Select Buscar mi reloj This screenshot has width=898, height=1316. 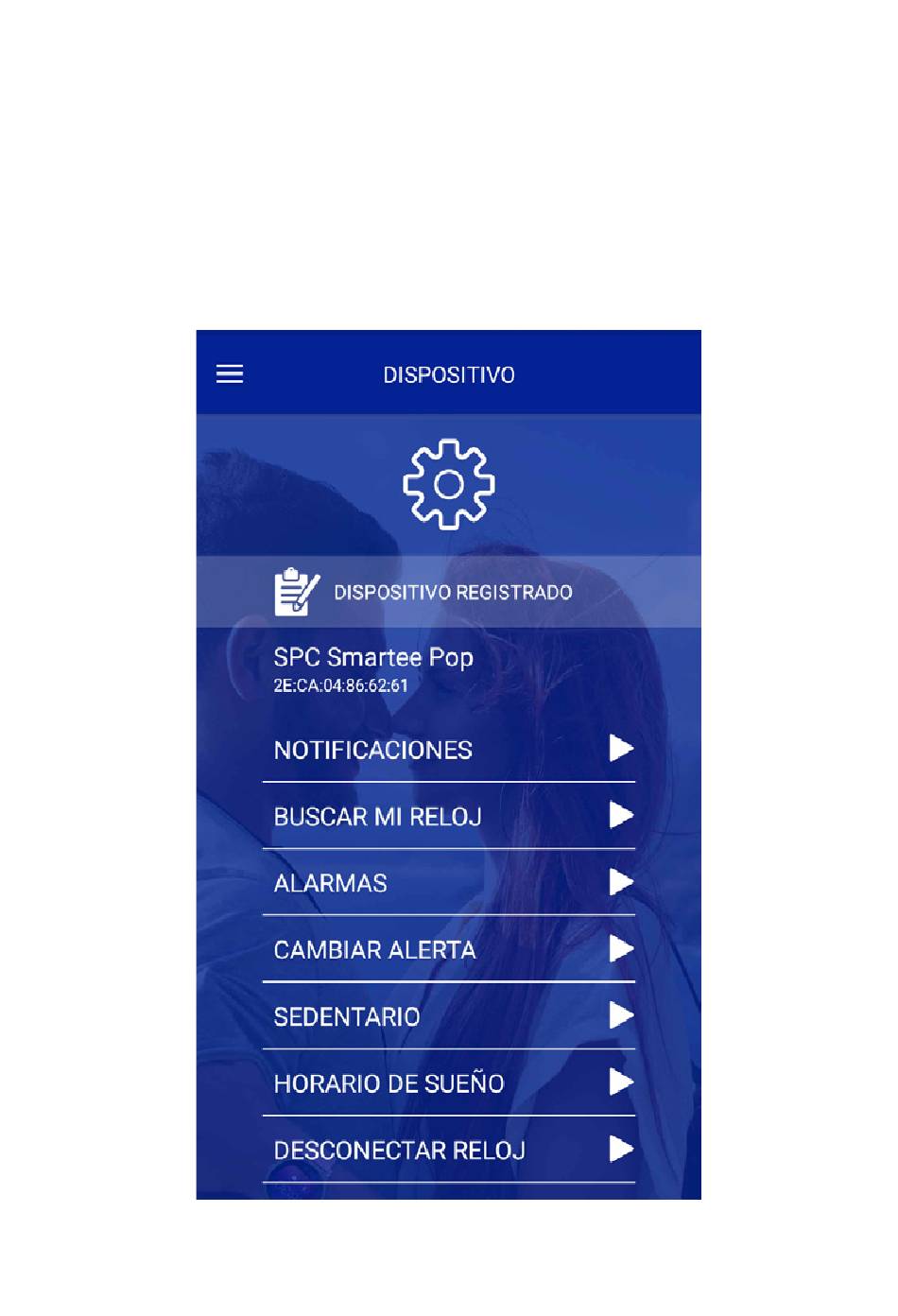click(x=448, y=816)
